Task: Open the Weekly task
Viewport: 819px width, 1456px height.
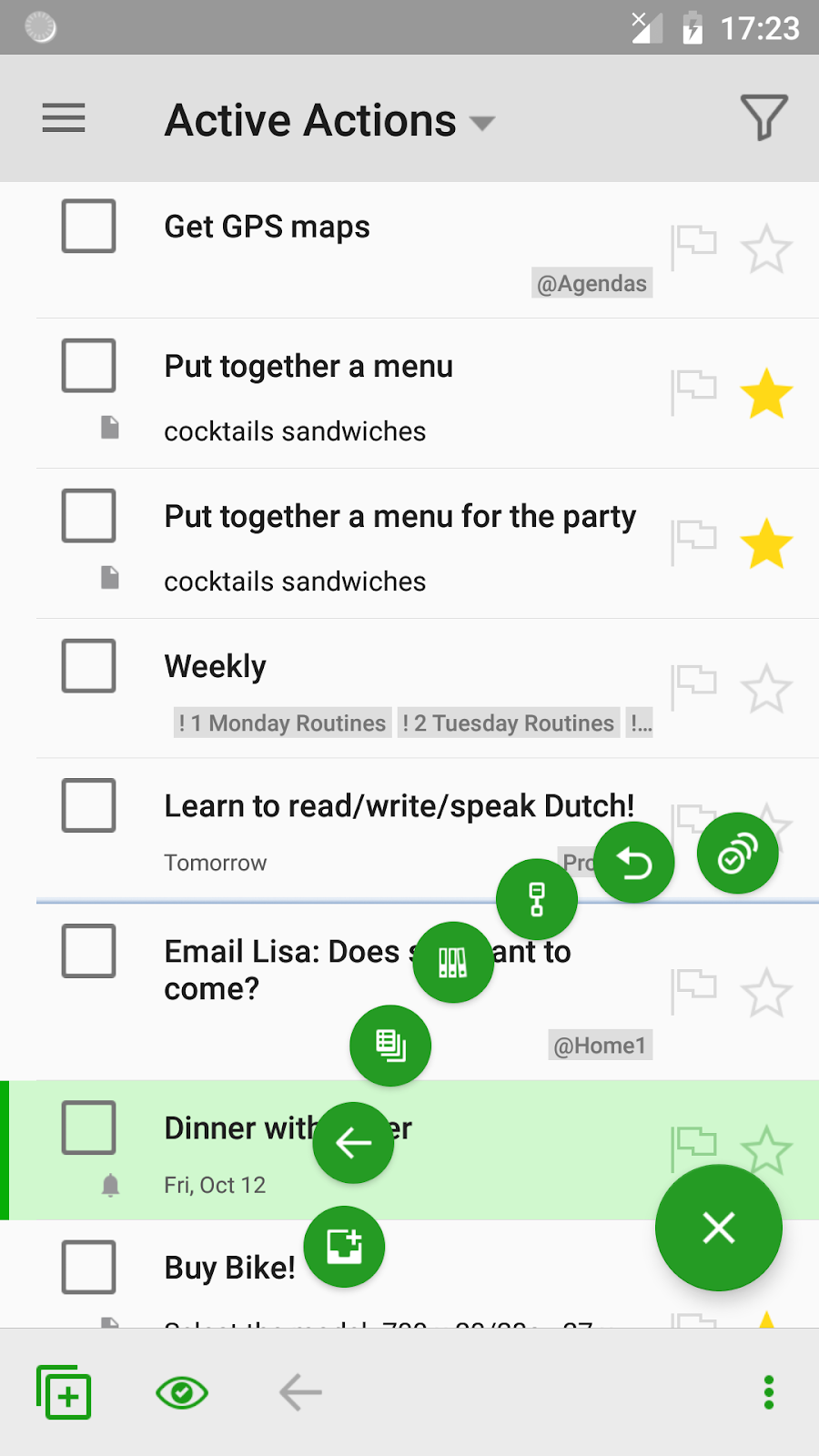Action: (x=216, y=666)
